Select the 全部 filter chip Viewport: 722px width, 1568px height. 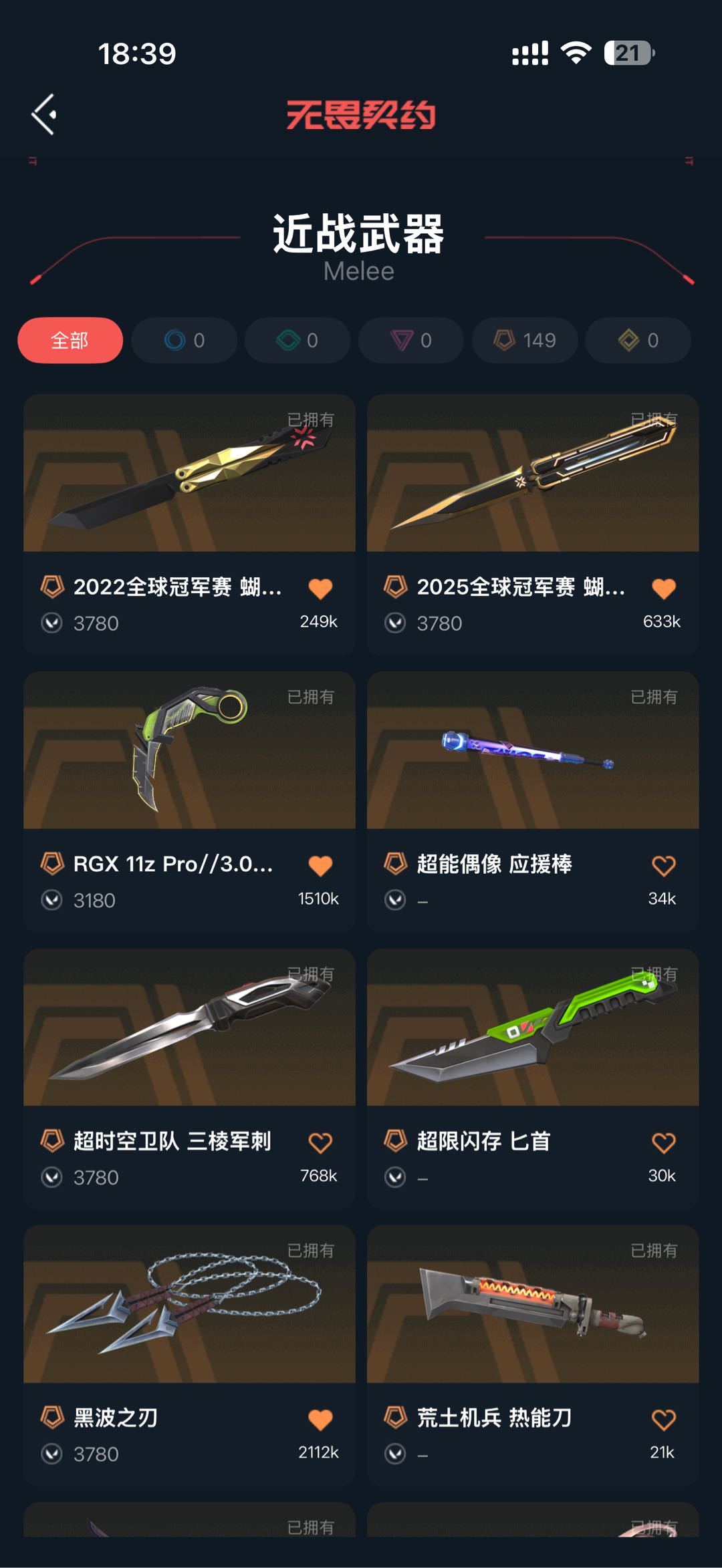70,340
